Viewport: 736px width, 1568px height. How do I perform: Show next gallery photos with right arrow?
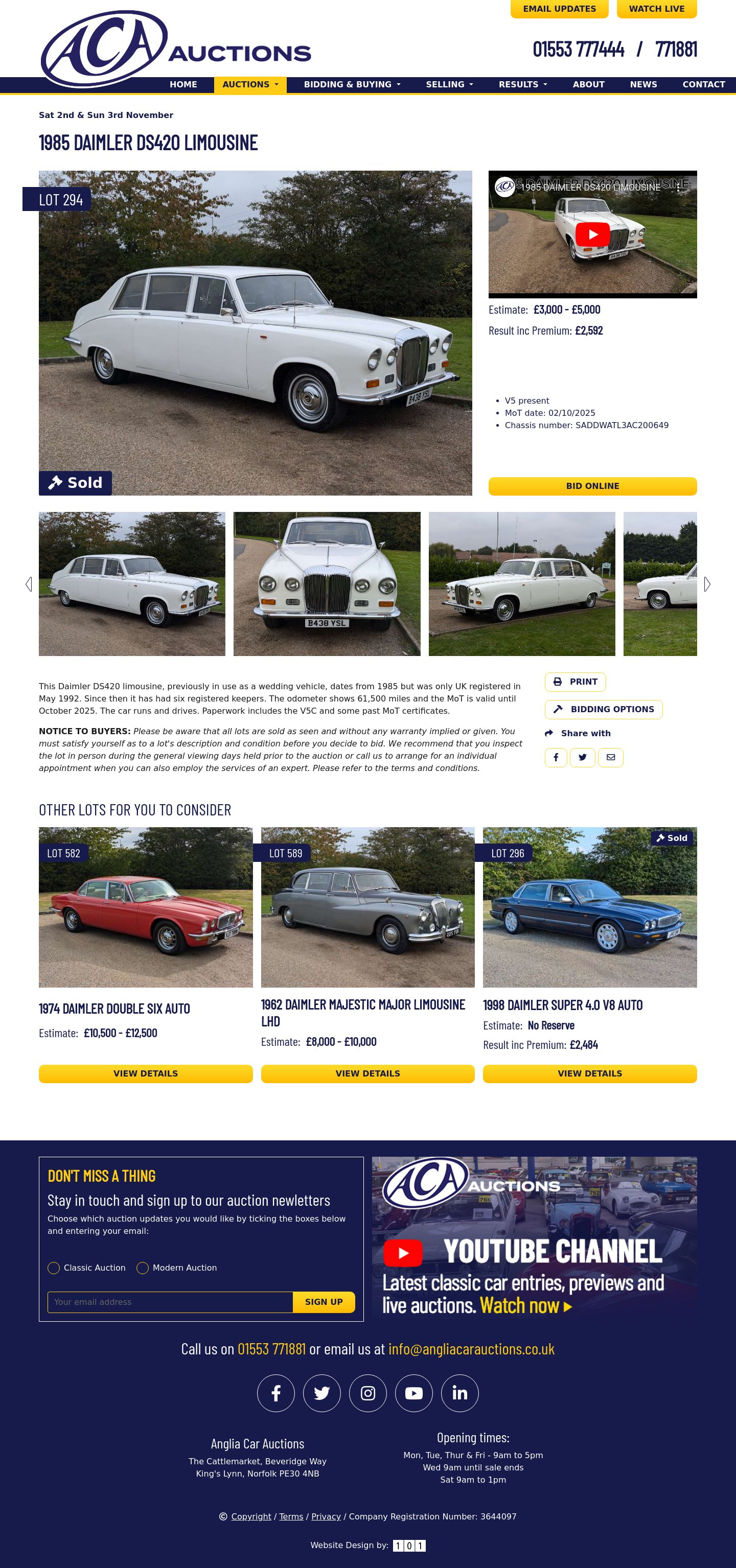707,584
